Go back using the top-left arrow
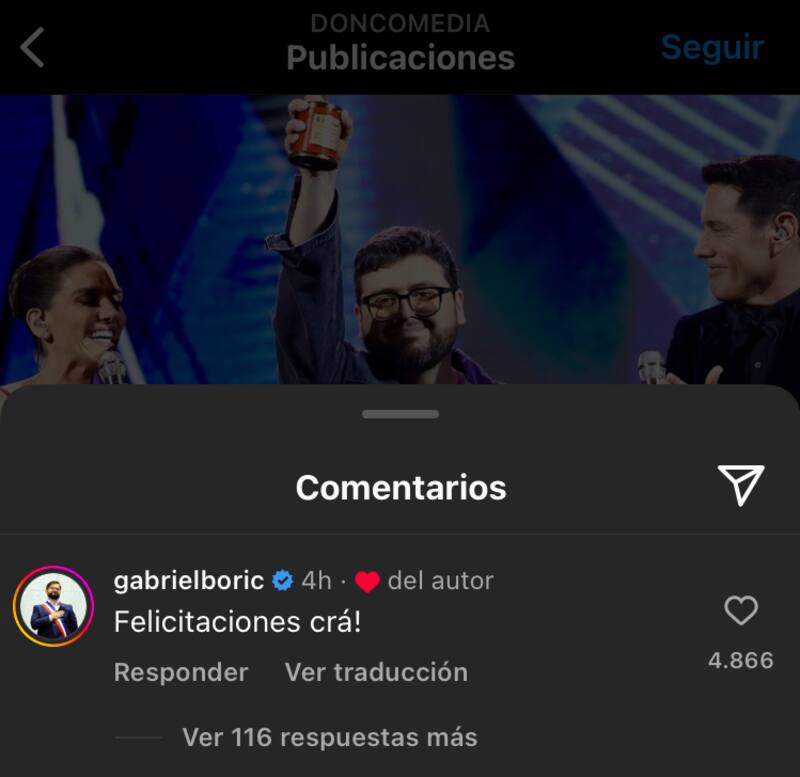This screenshot has height=777, width=800. tap(32, 47)
